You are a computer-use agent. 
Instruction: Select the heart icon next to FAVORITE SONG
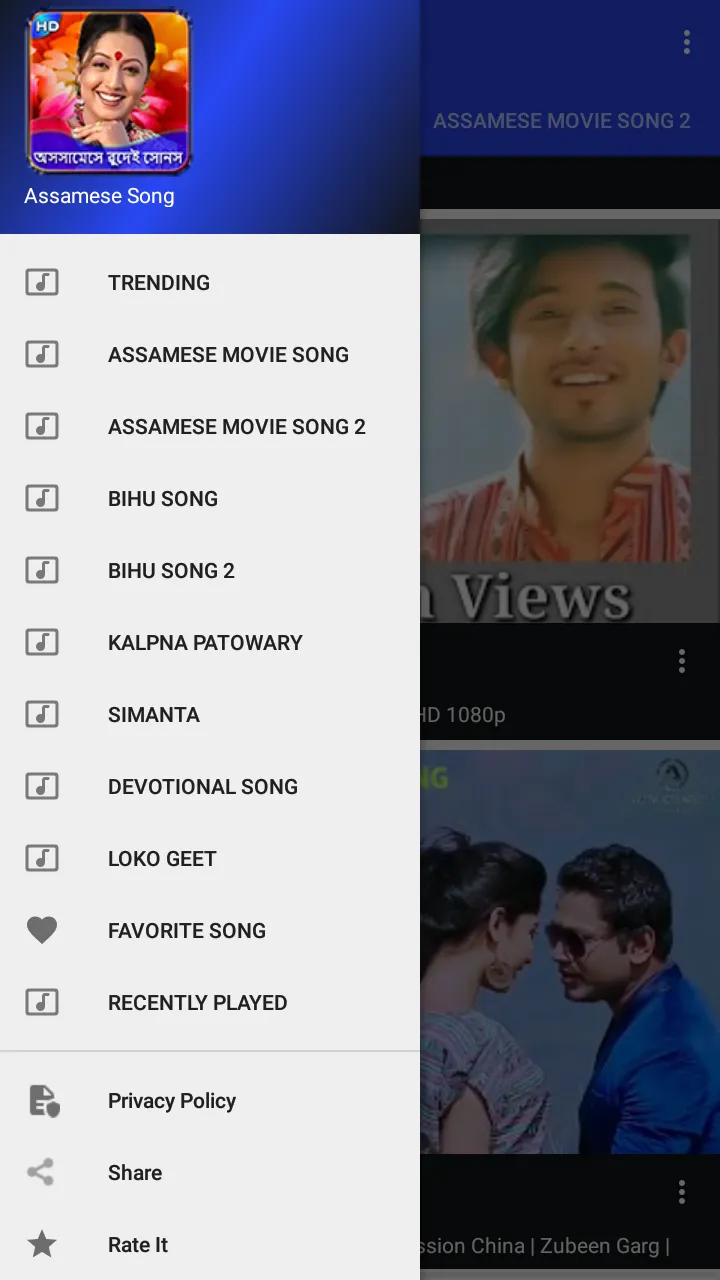[41, 930]
